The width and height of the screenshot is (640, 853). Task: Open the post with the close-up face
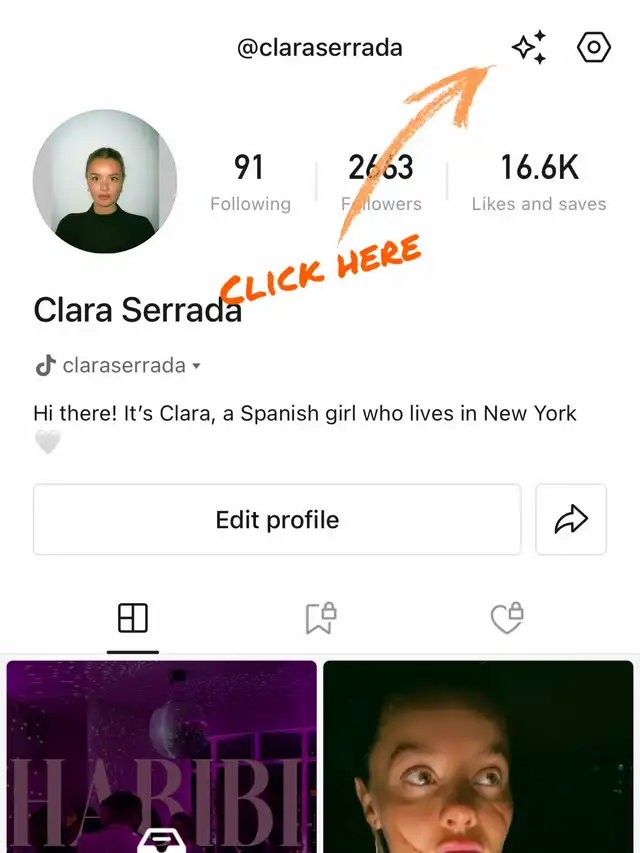478,756
